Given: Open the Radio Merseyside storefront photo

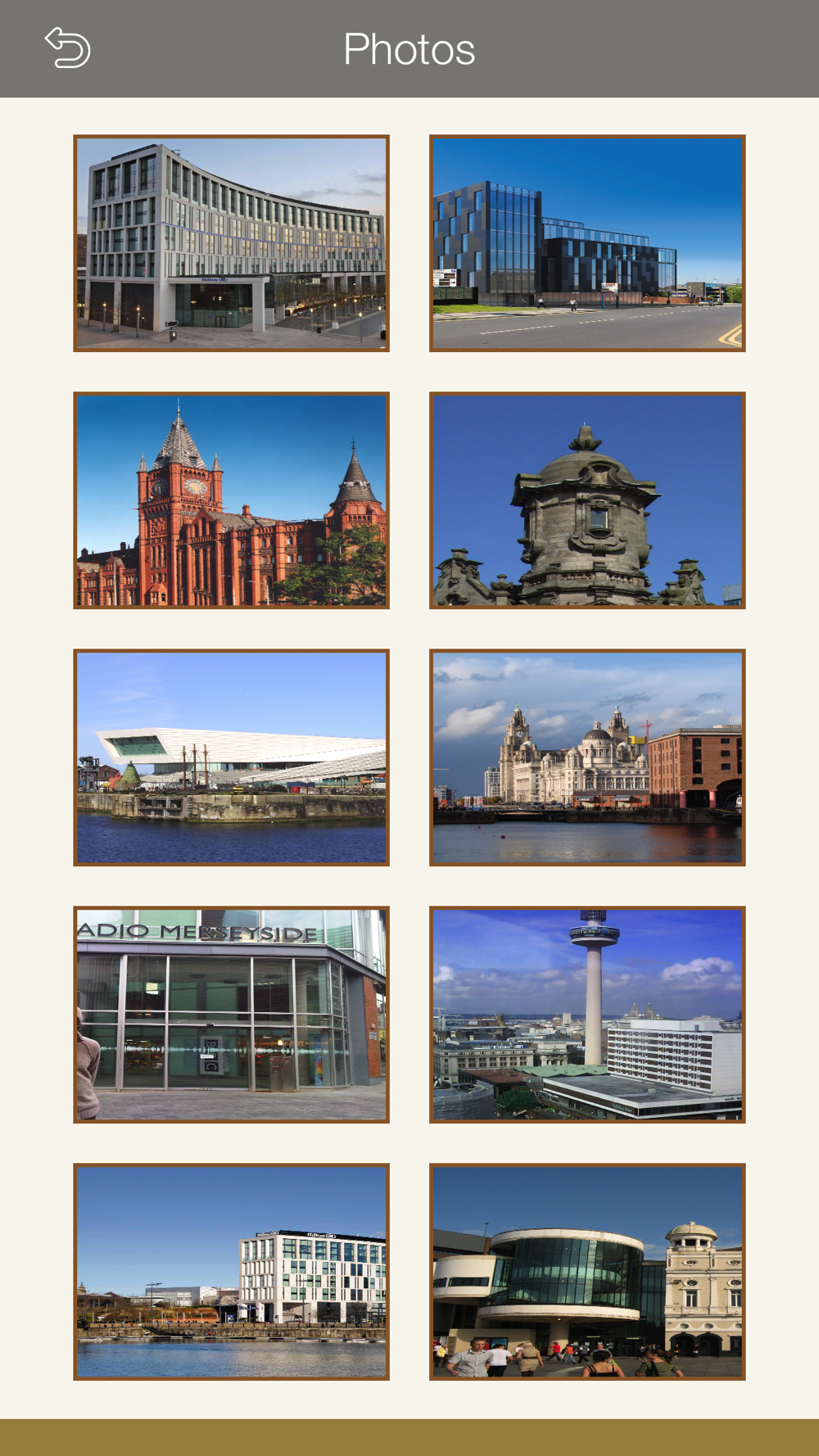Looking at the screenshot, I should (x=231, y=1015).
